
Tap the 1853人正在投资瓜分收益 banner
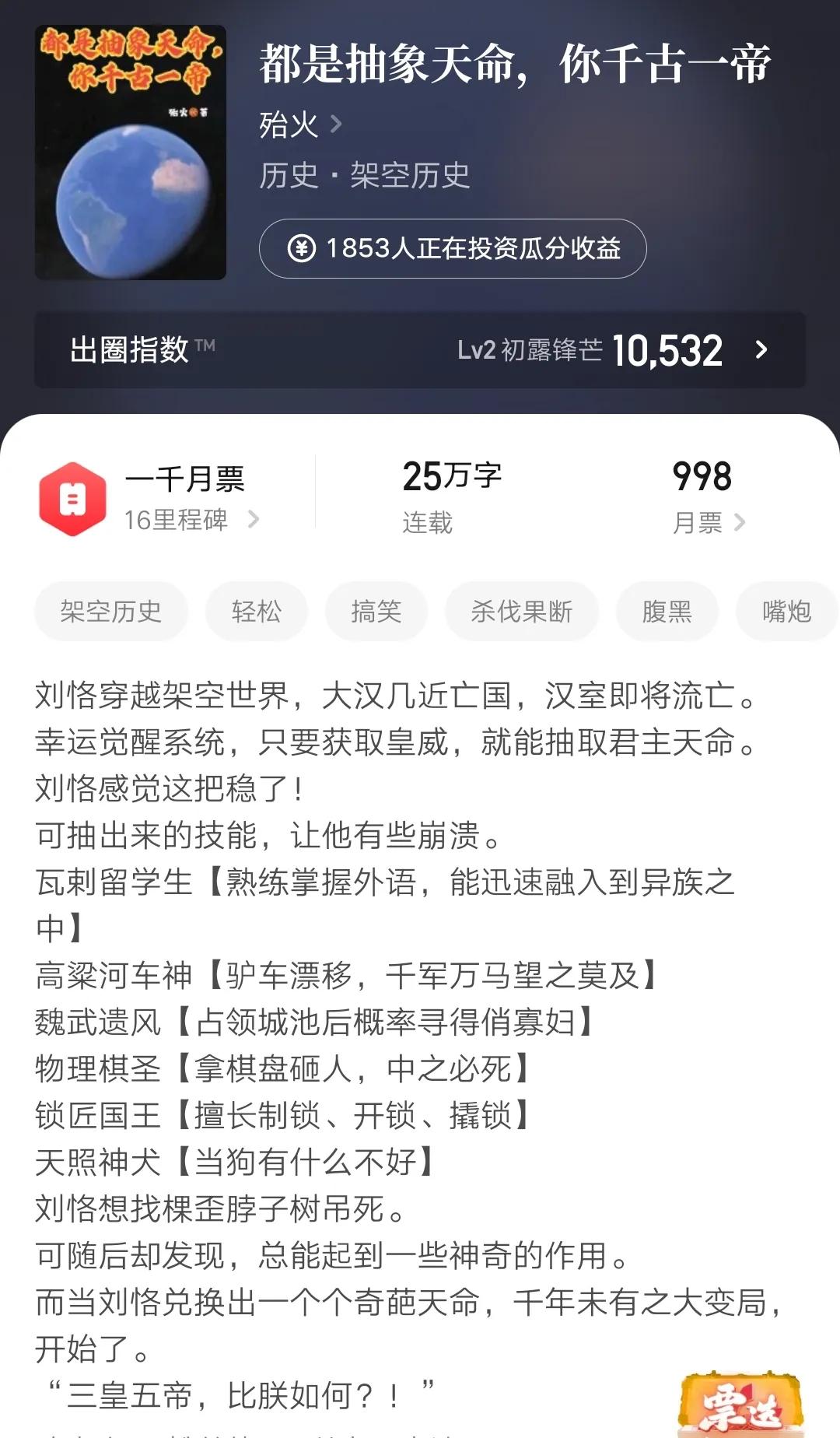[x=453, y=247]
